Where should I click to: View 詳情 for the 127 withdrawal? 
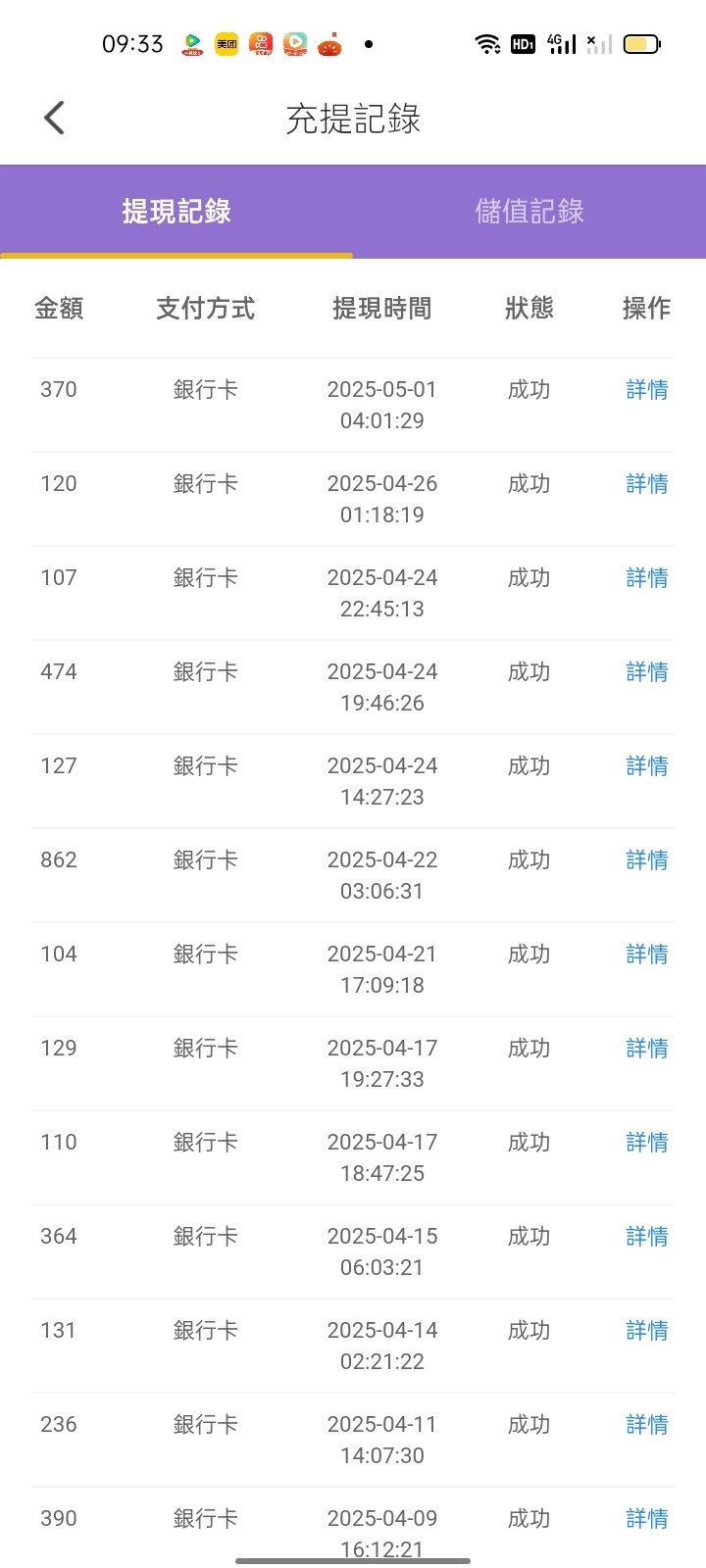(x=647, y=766)
